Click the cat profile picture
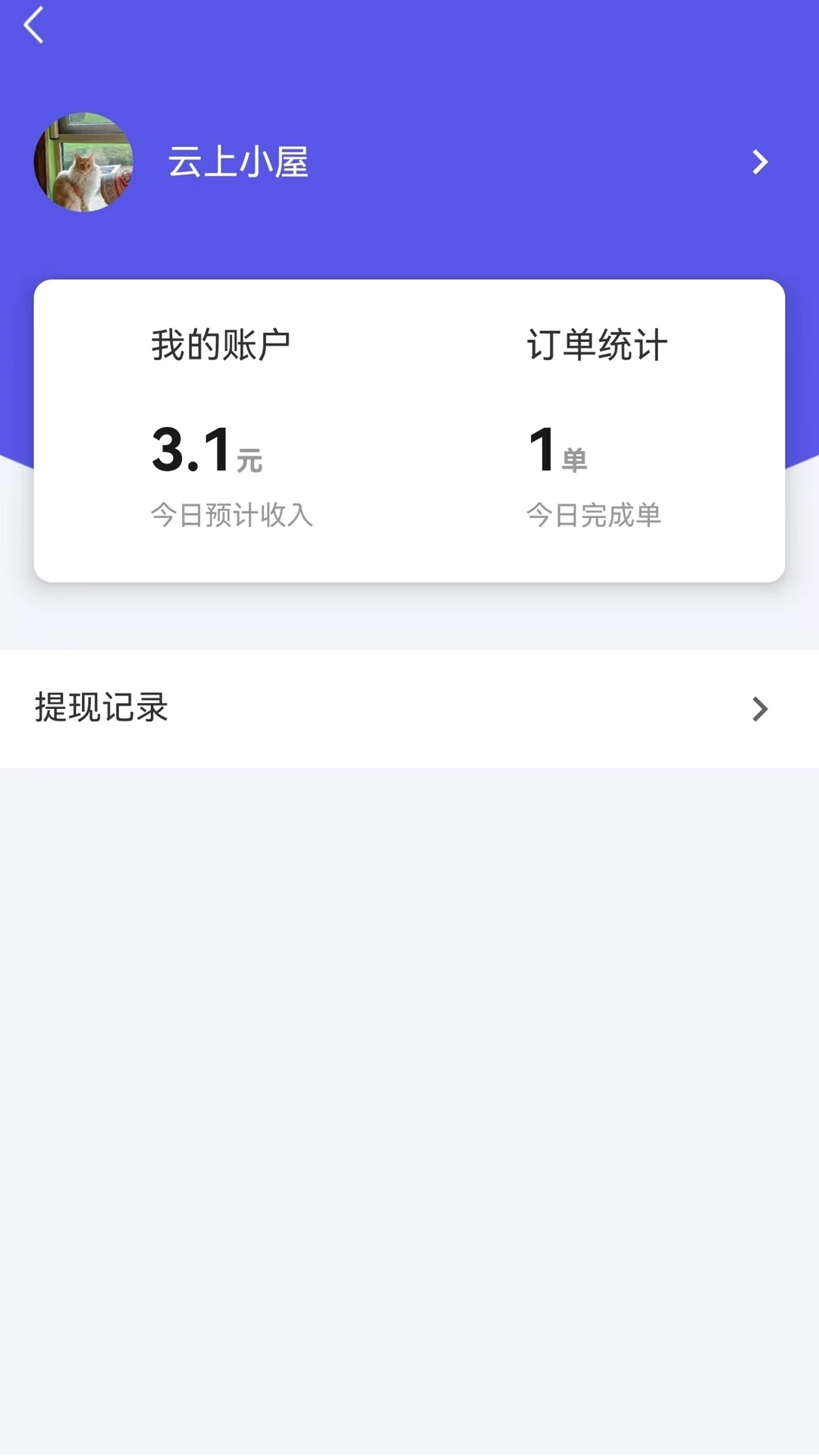819x1456 pixels. pyautogui.click(x=83, y=162)
